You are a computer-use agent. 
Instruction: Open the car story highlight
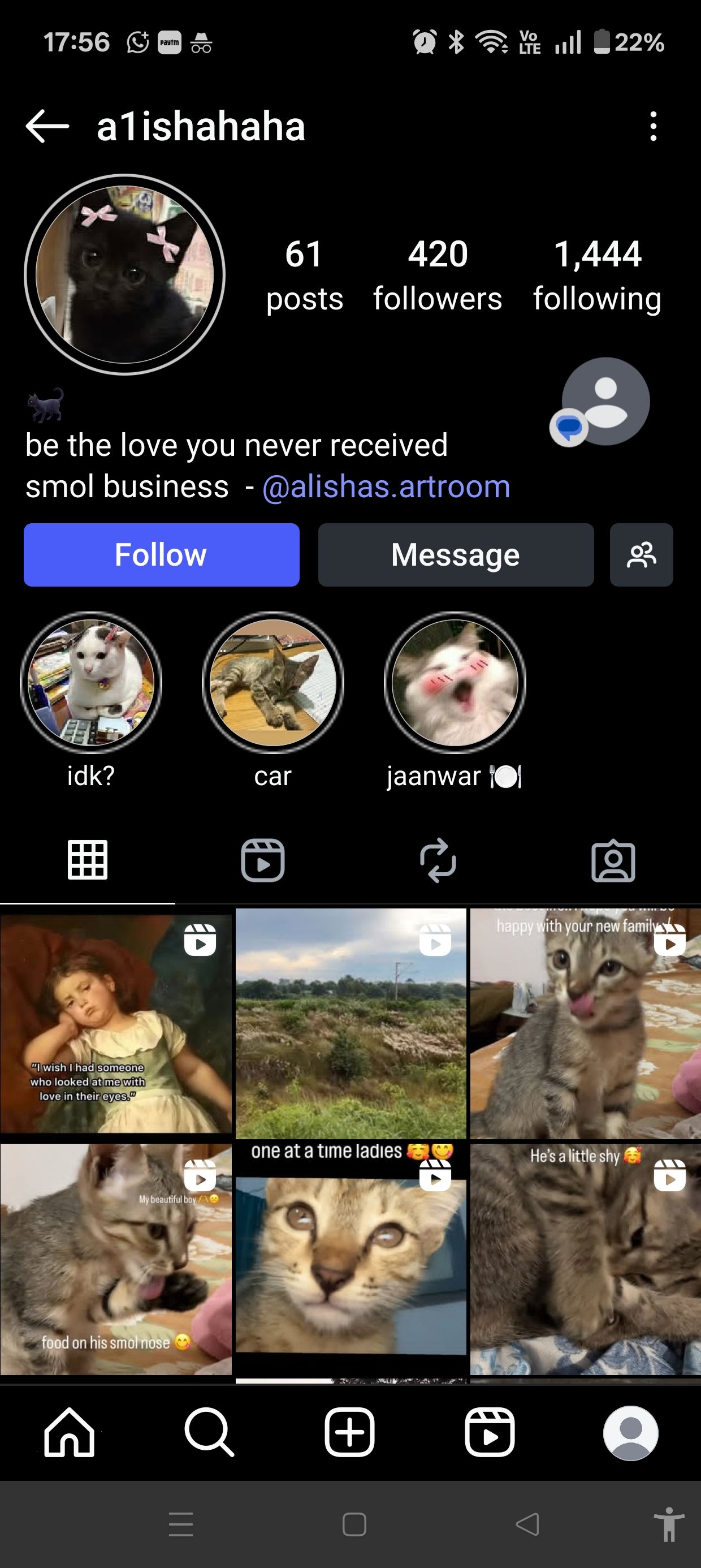(272, 683)
